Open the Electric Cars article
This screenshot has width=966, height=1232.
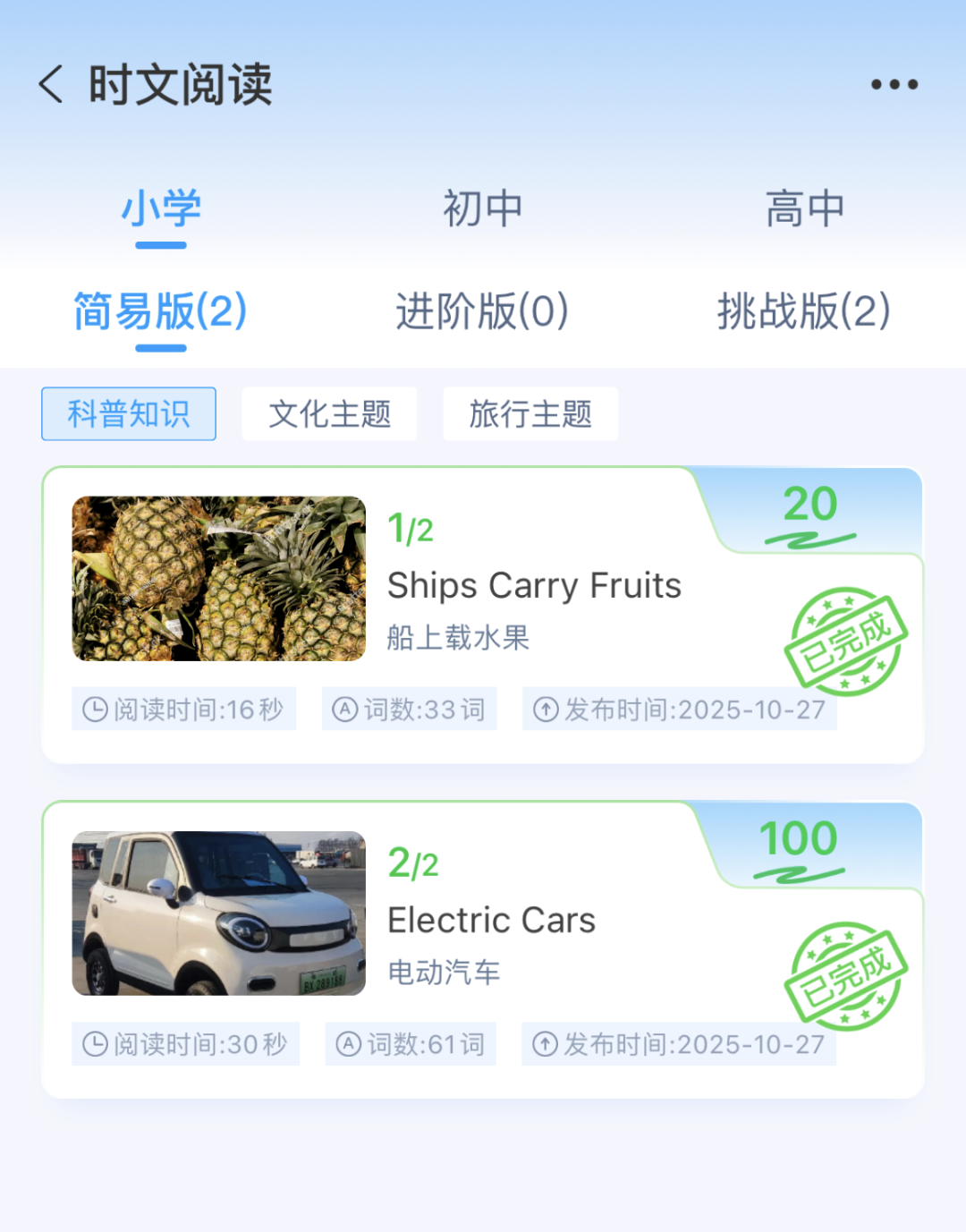[x=492, y=922]
